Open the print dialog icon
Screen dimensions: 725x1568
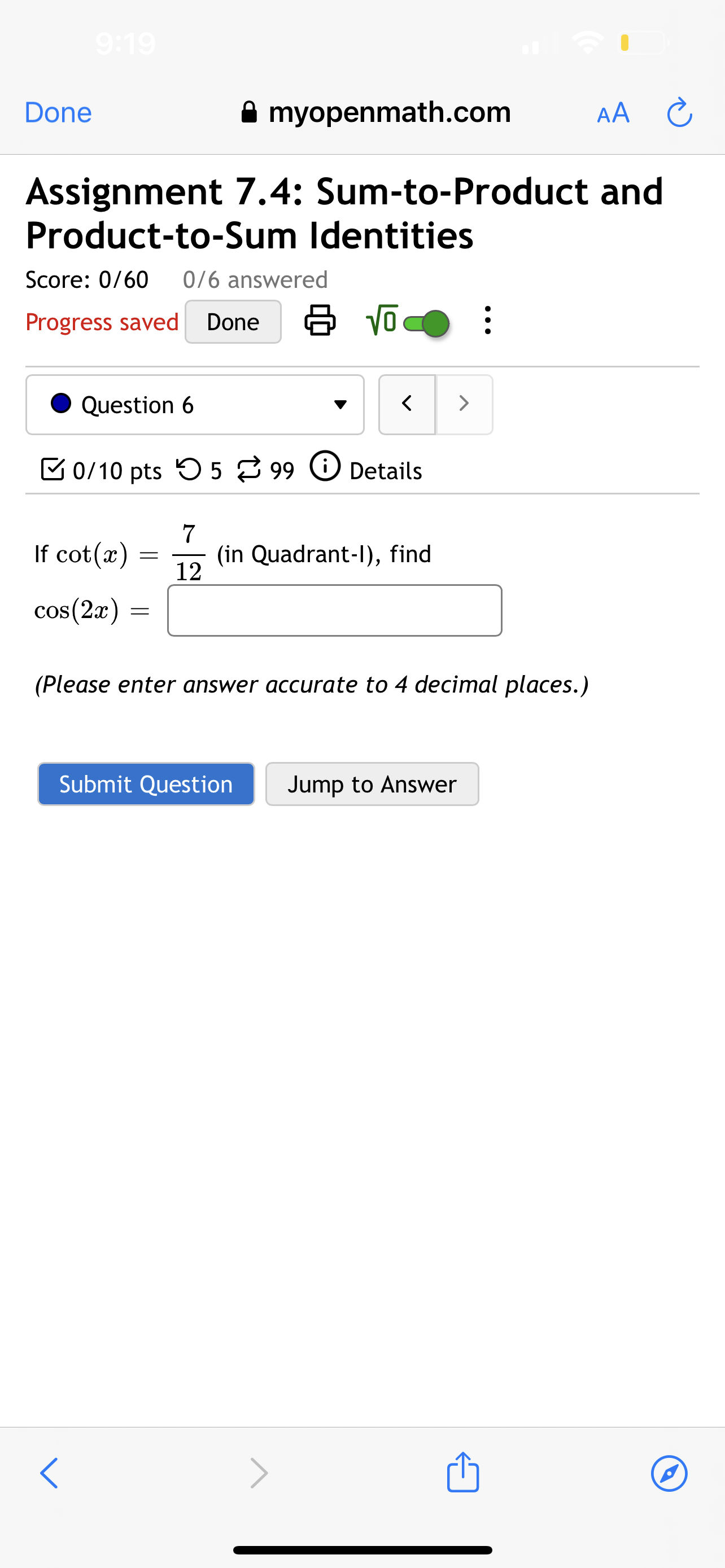pyautogui.click(x=320, y=321)
